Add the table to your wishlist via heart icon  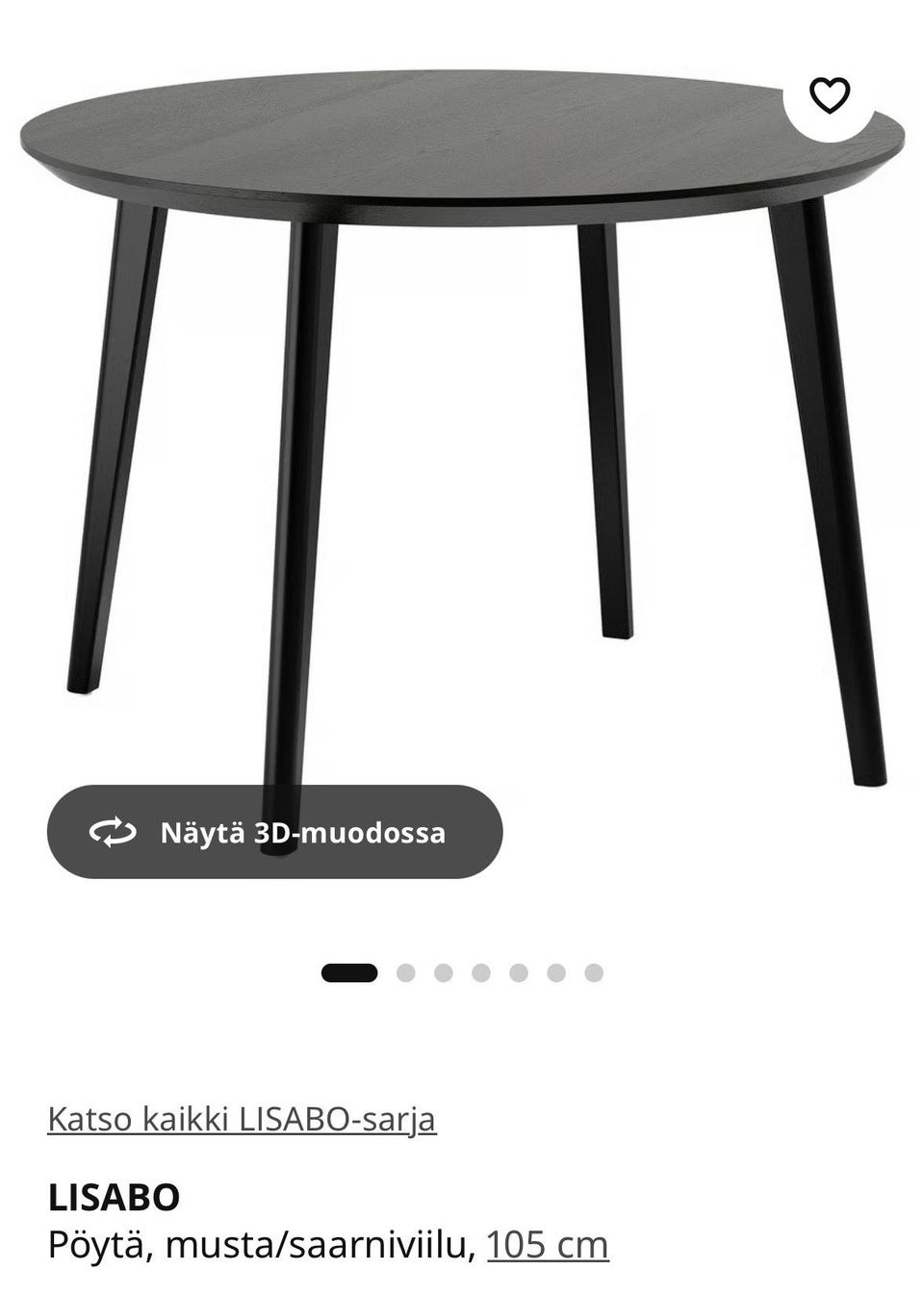point(831,95)
